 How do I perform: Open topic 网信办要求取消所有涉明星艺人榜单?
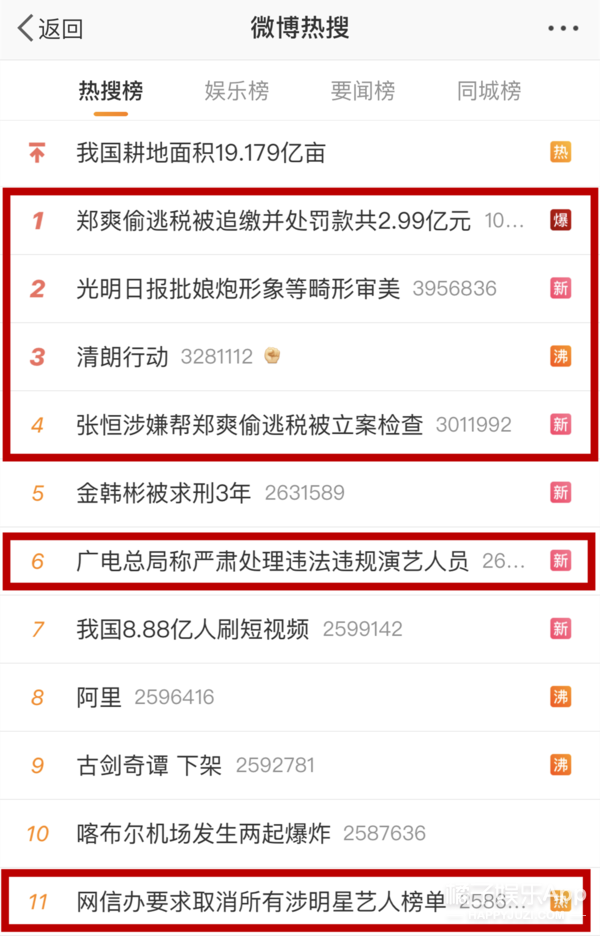pyautogui.click(x=260, y=901)
